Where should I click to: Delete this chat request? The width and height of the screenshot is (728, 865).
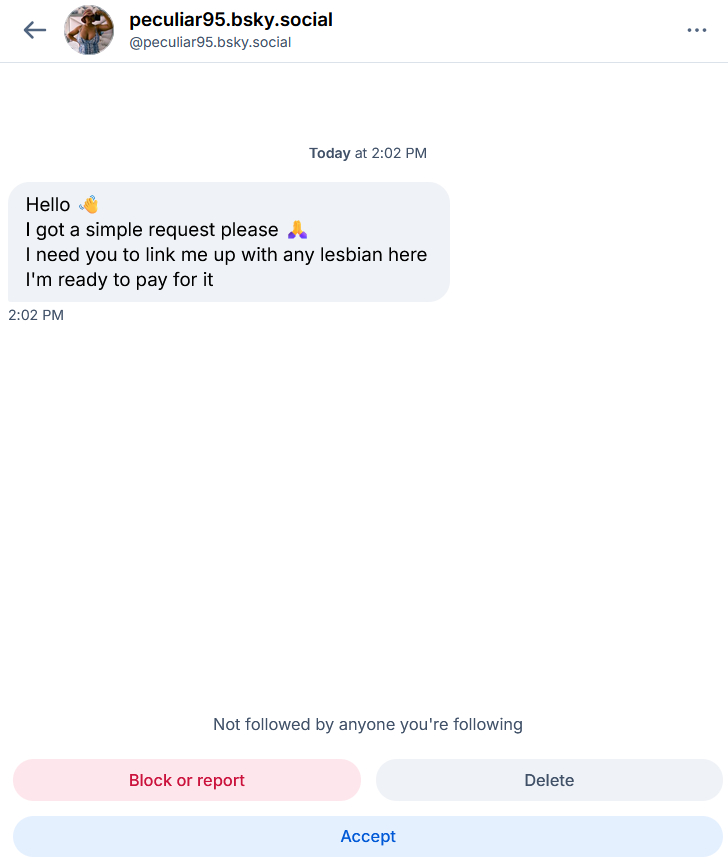pos(549,780)
